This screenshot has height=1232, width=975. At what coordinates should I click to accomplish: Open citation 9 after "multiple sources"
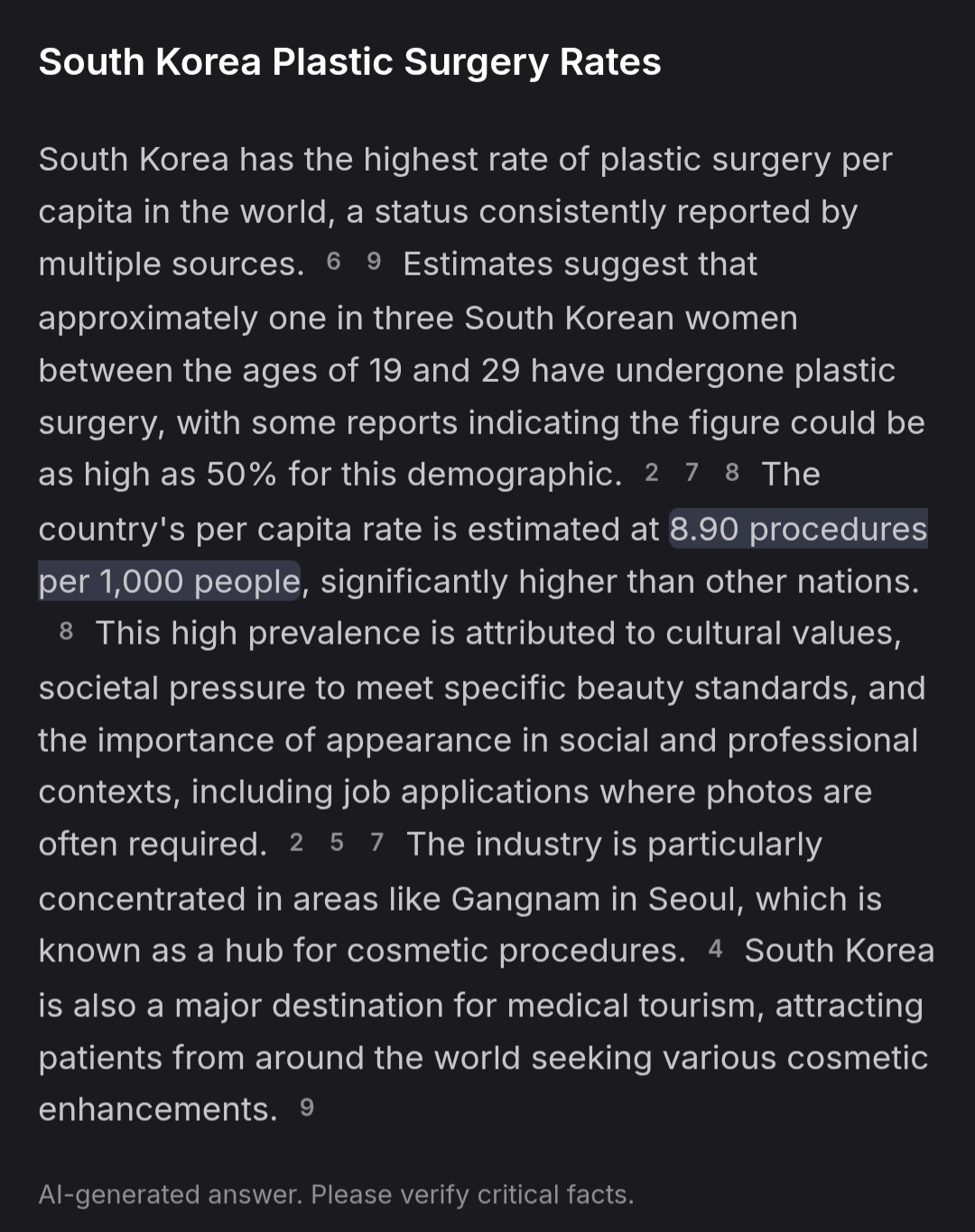(x=374, y=263)
